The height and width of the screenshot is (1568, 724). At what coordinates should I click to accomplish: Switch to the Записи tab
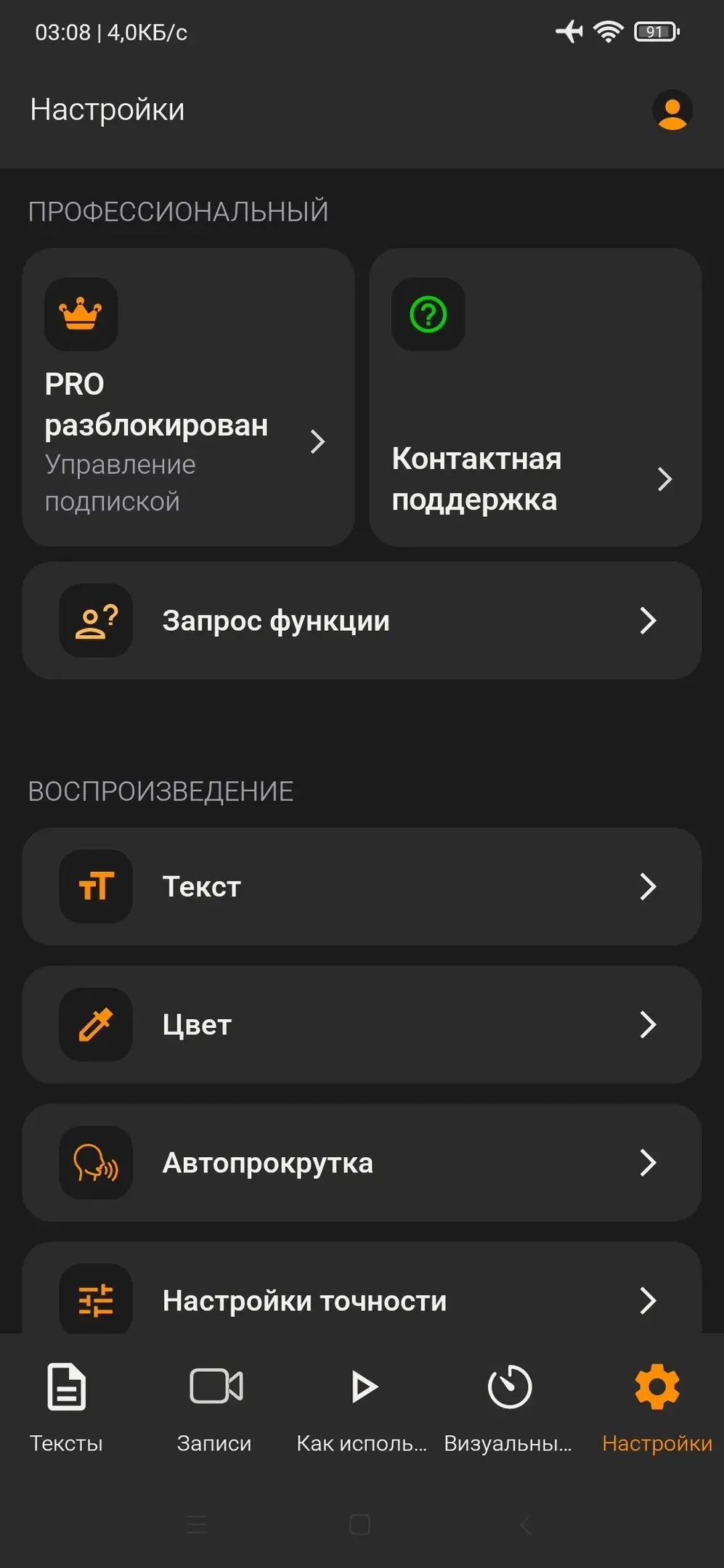click(215, 1407)
